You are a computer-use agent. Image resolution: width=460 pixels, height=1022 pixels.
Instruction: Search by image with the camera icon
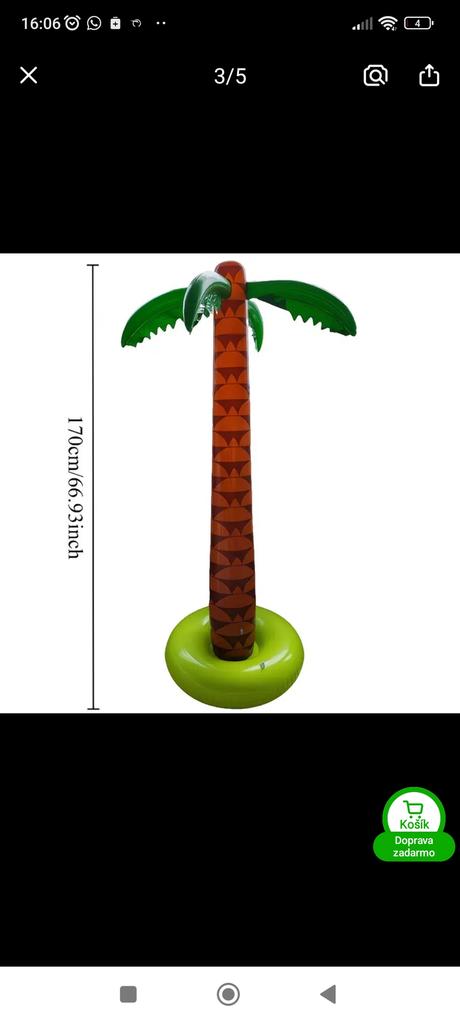(375, 76)
